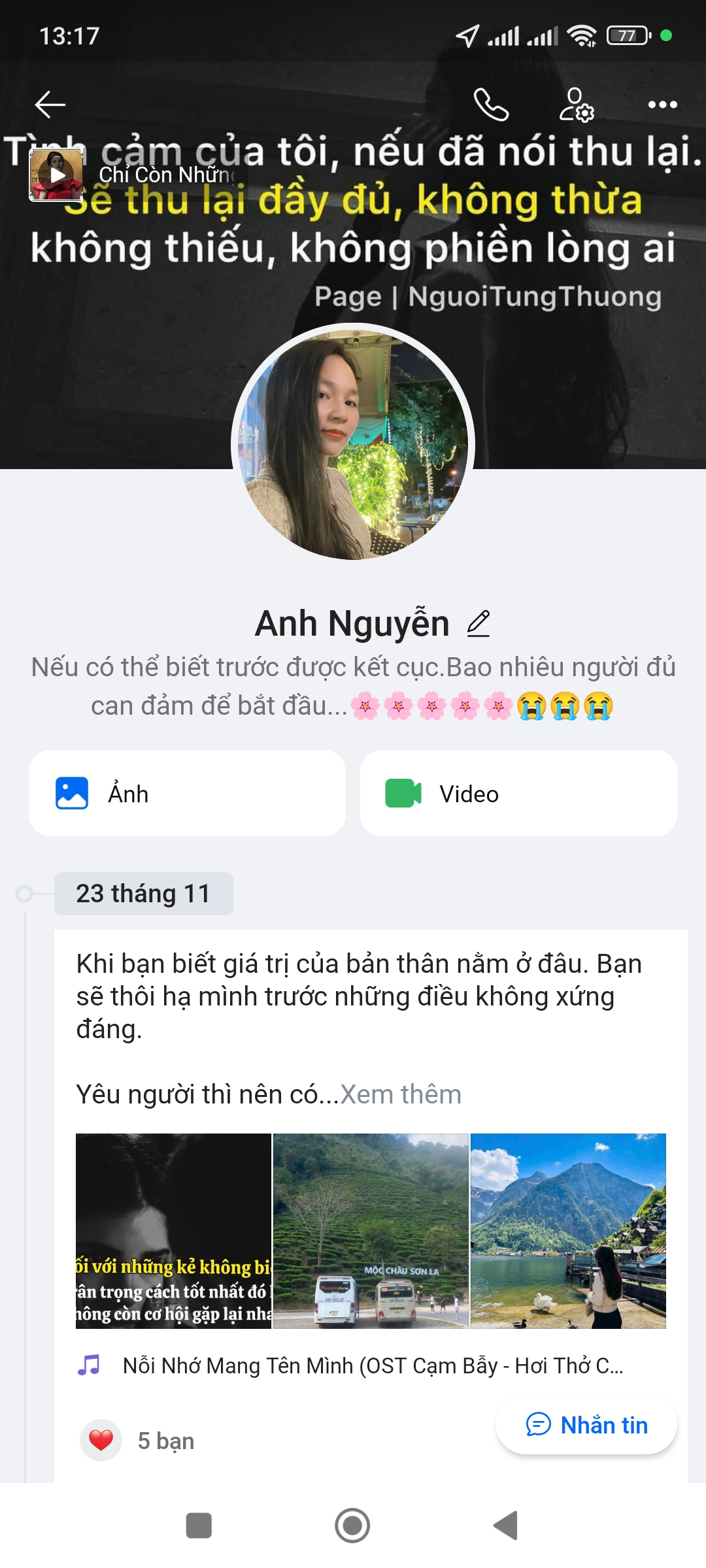Open the friend settings icon
706x1568 pixels.
[x=576, y=105]
